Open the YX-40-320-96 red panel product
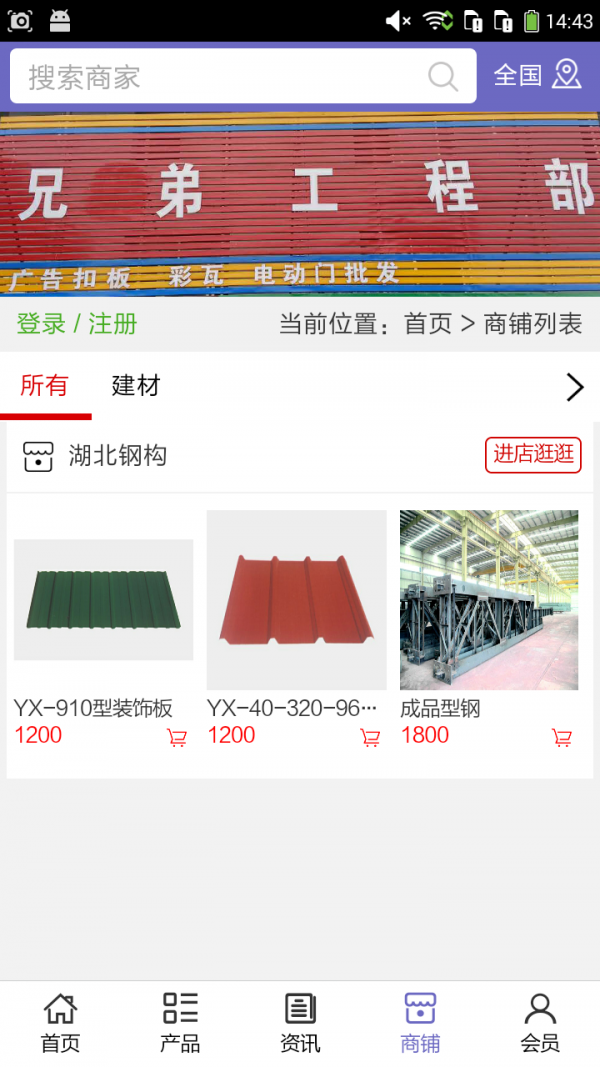 [x=296, y=600]
